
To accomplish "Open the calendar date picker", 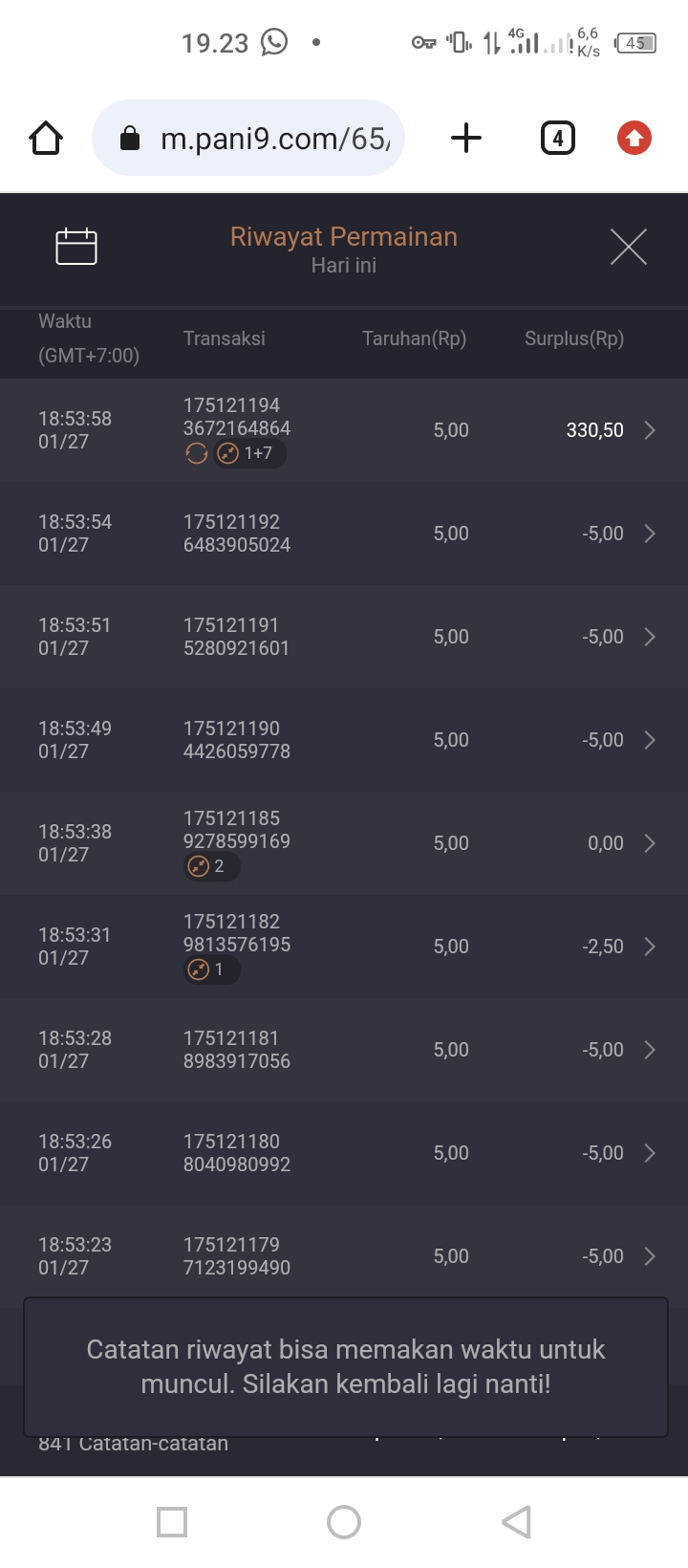I will pyautogui.click(x=76, y=247).
